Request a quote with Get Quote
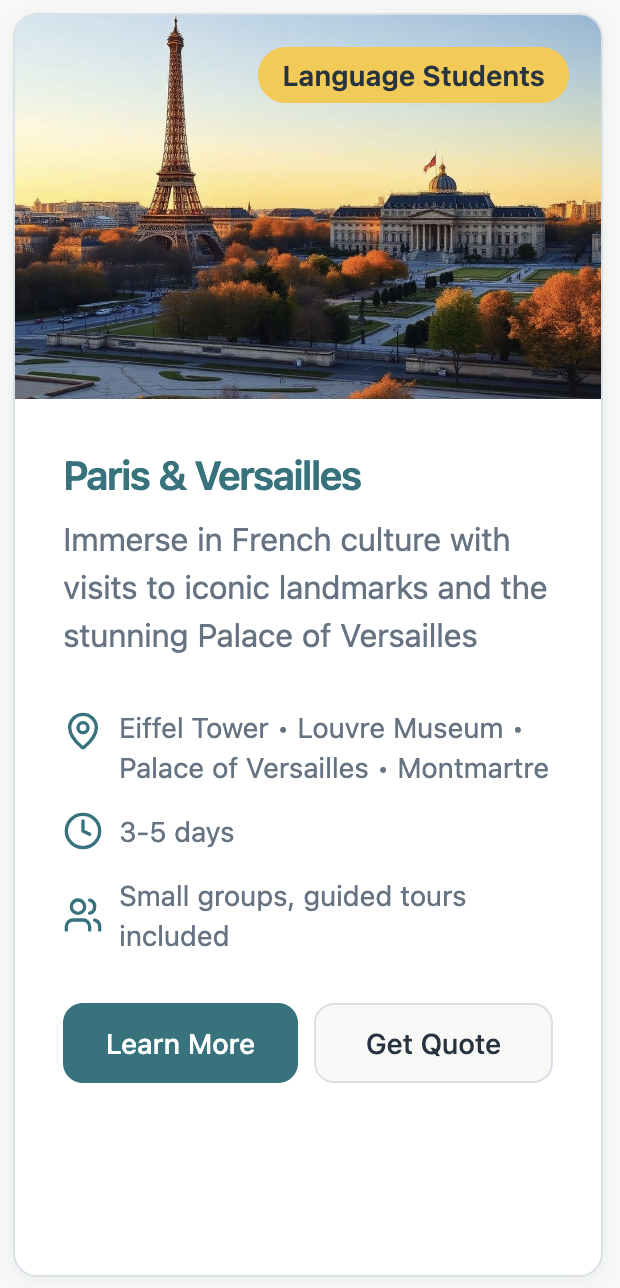Viewport: 620px width, 1288px height. pyautogui.click(x=433, y=1043)
